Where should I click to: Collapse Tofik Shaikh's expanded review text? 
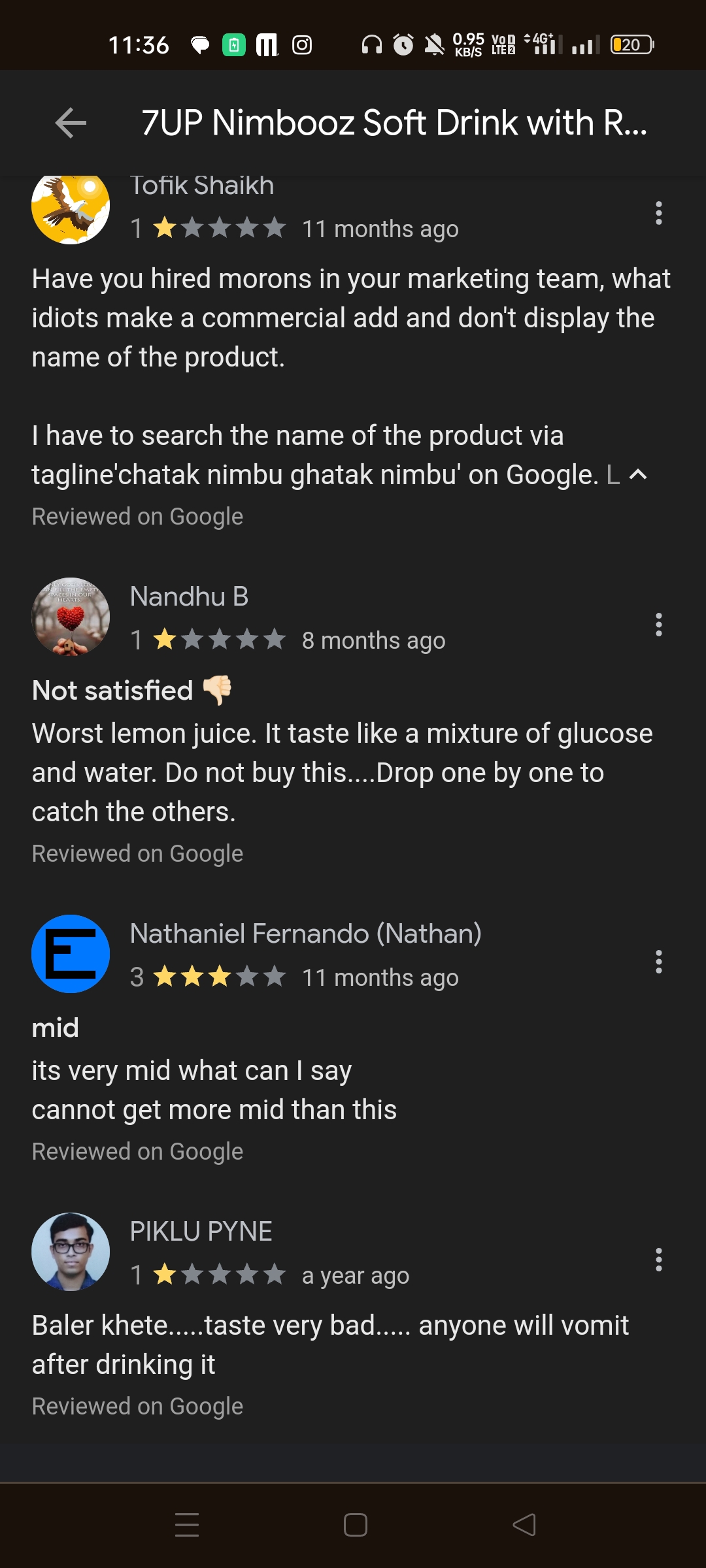[638, 475]
